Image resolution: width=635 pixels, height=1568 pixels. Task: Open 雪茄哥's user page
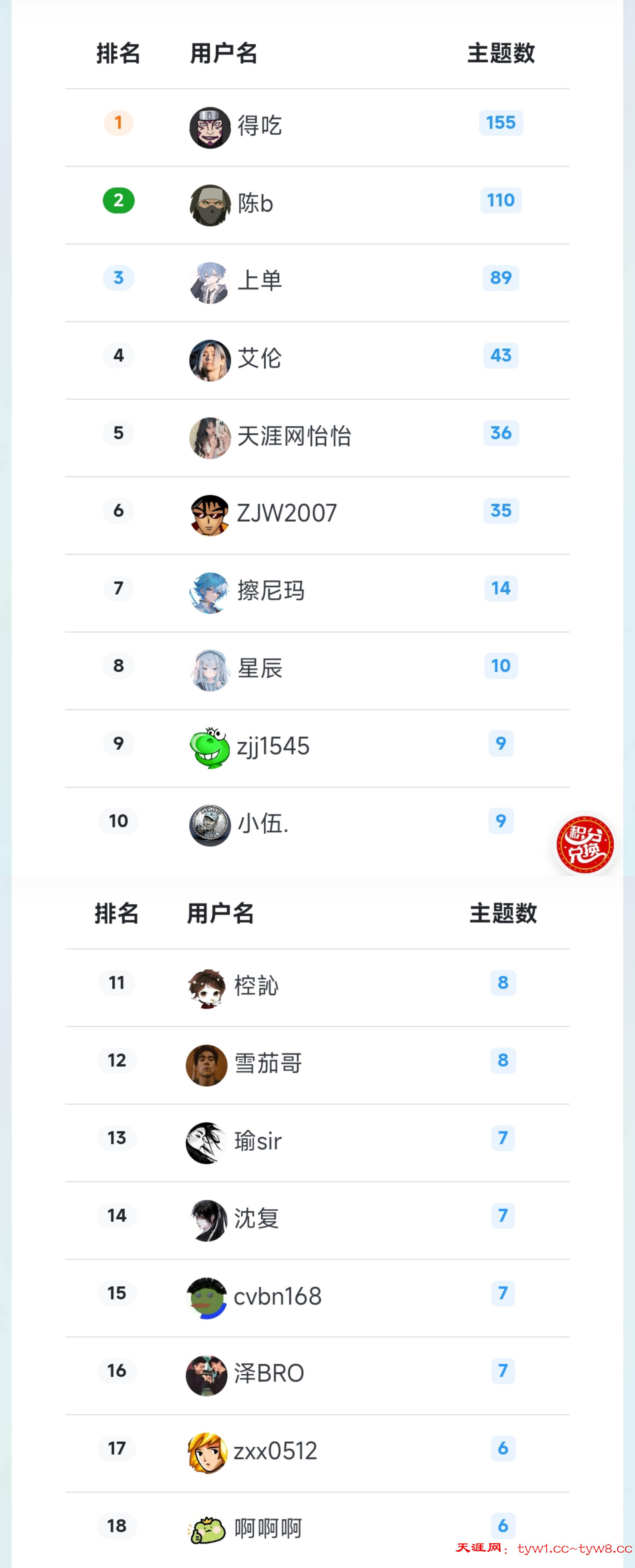tap(268, 1063)
